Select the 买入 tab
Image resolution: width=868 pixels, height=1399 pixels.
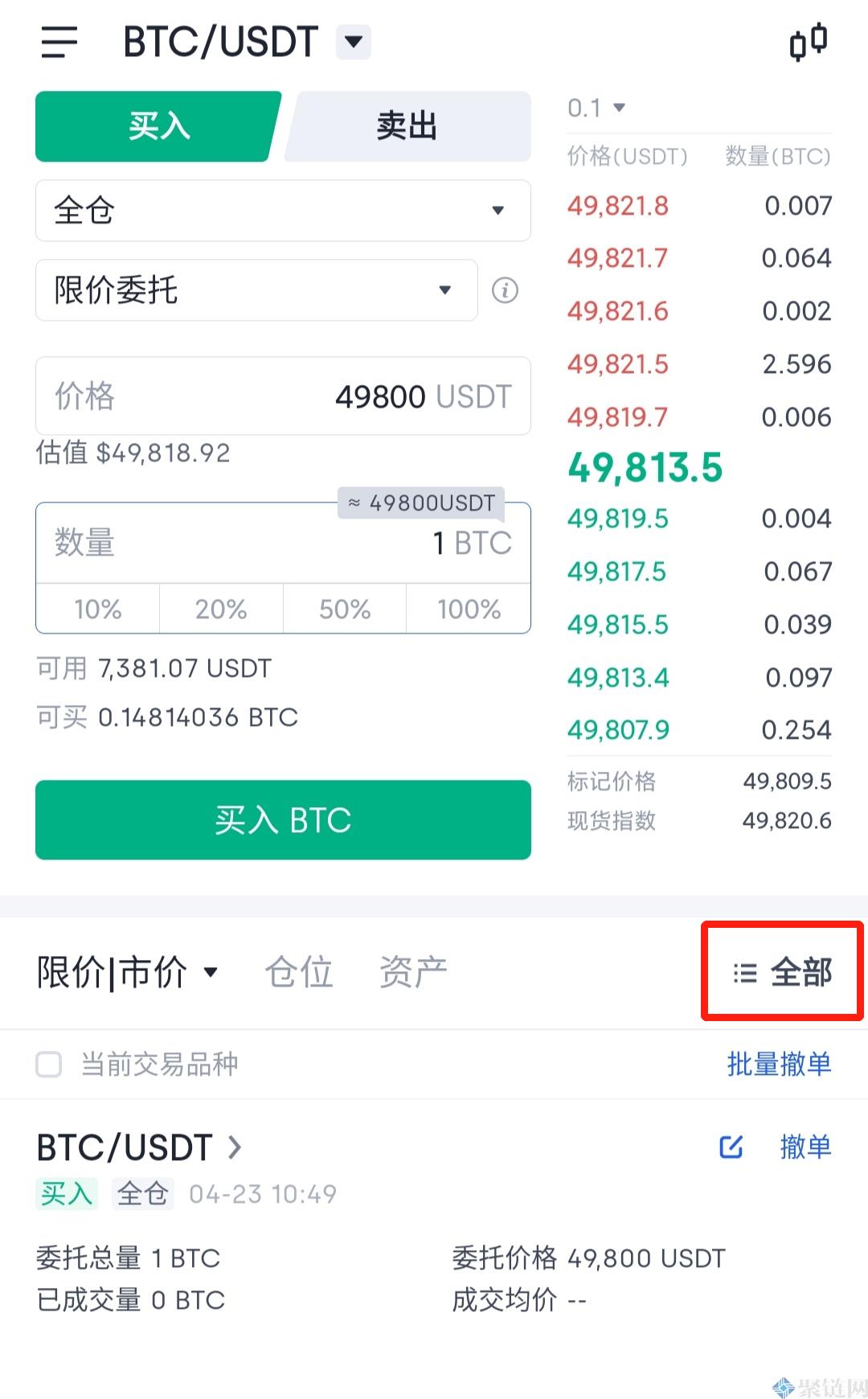158,127
